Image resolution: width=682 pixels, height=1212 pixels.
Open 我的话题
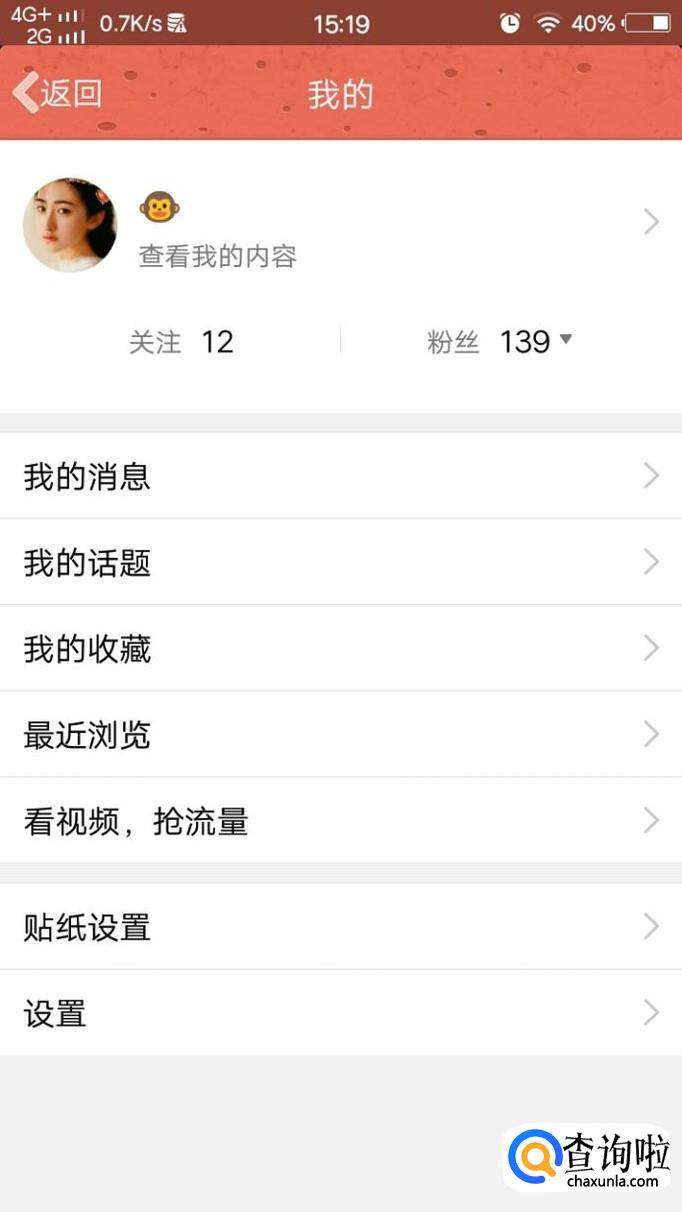point(340,562)
